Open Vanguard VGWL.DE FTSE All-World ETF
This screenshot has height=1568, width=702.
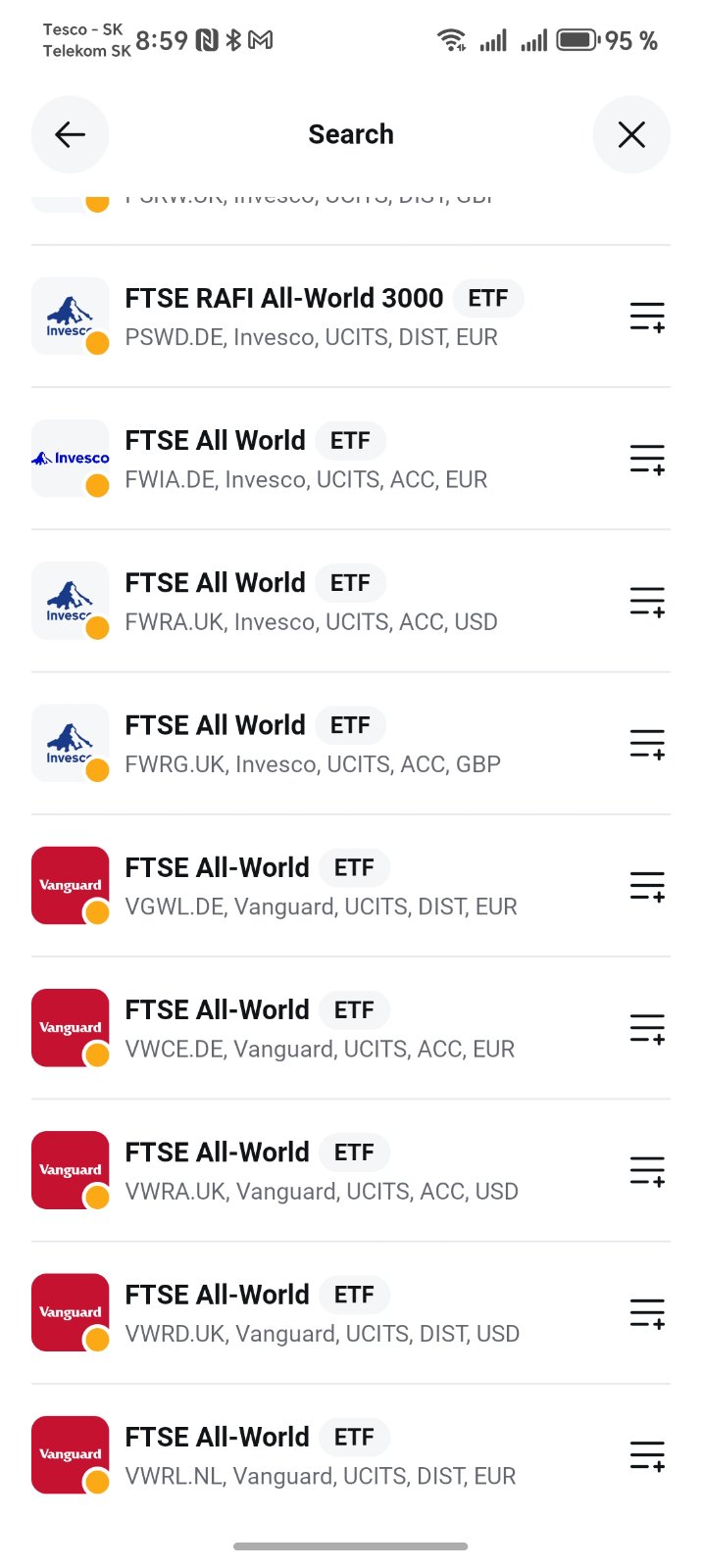point(324,886)
